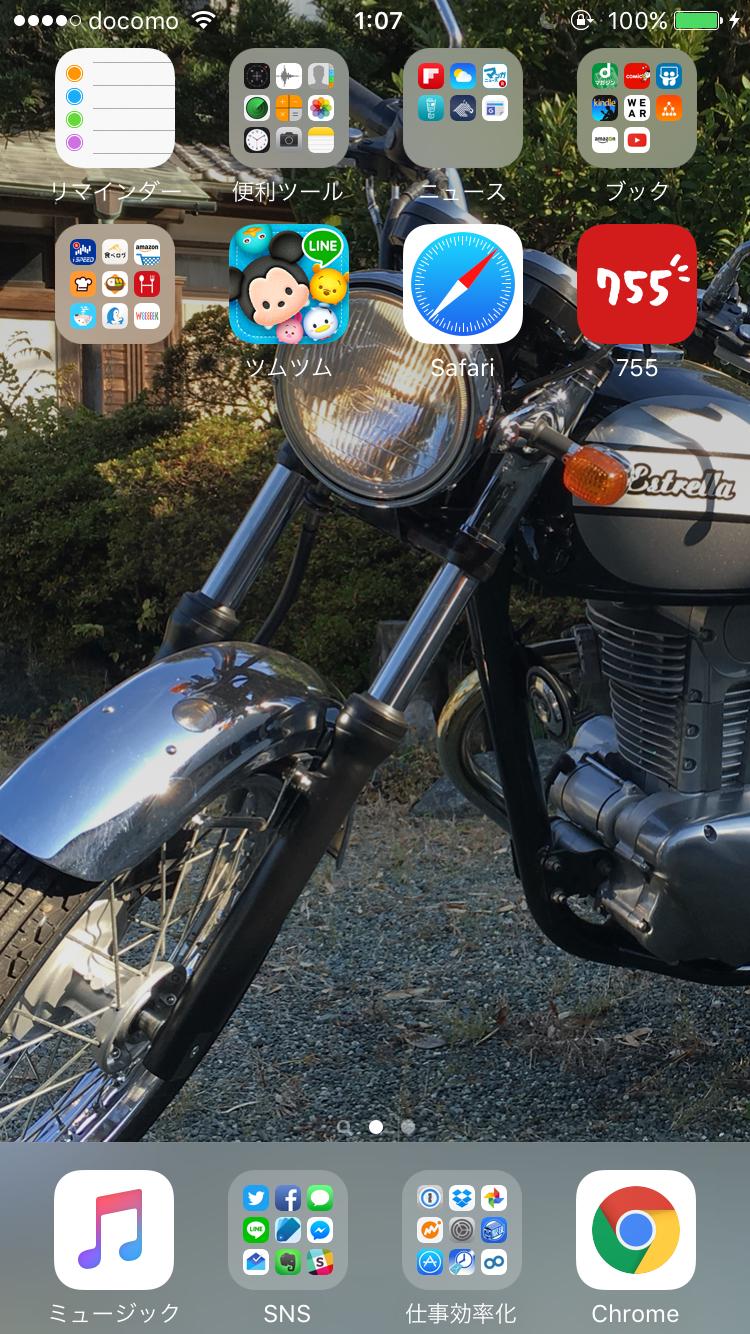
Task: Open the unlabeled shopping and food folder
Action: (114, 284)
